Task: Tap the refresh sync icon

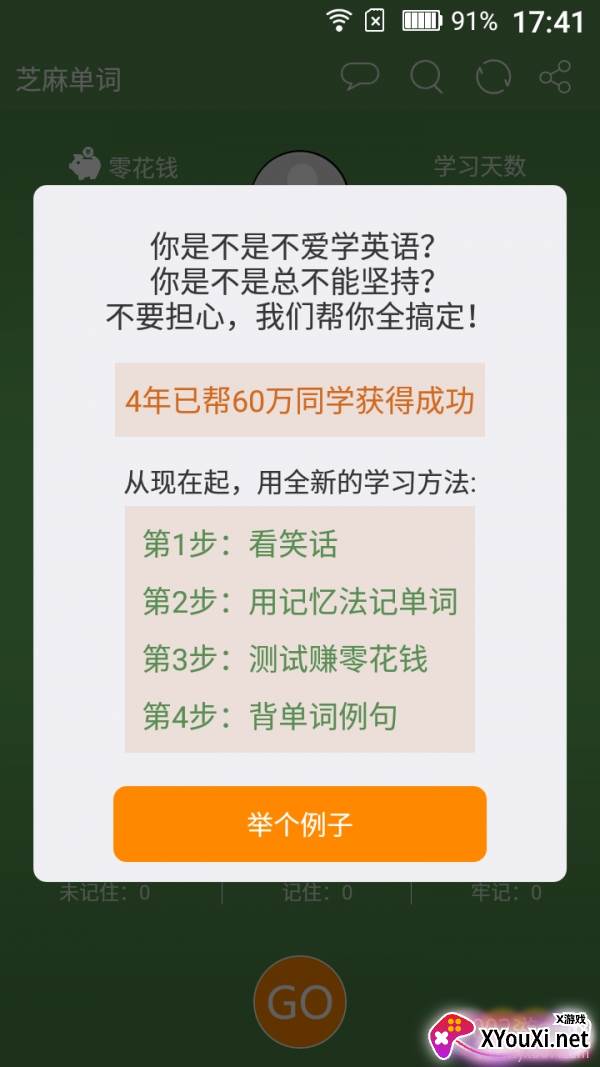Action: (493, 77)
